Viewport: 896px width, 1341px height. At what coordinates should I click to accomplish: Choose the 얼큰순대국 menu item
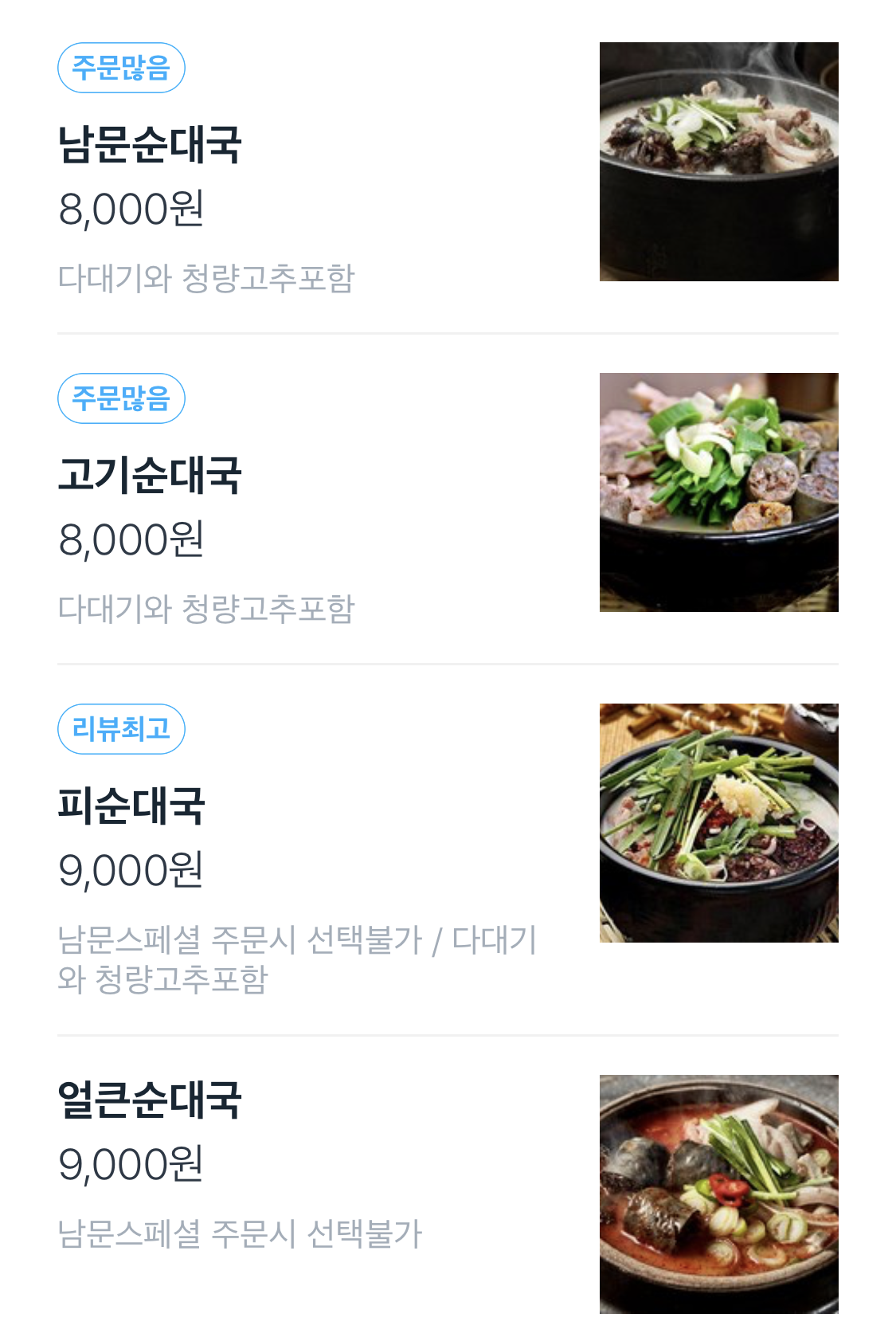(x=150, y=1100)
